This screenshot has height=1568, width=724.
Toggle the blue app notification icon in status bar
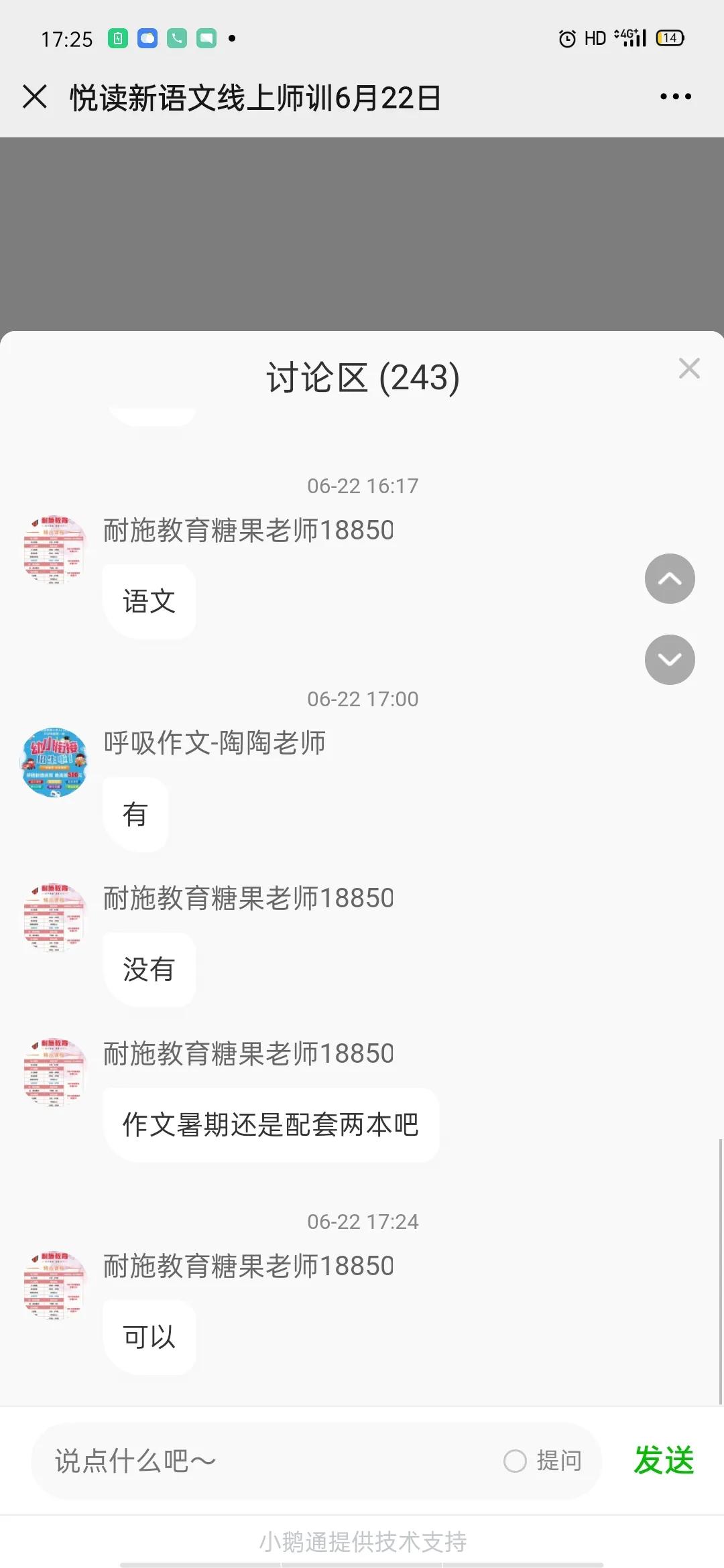[146, 38]
